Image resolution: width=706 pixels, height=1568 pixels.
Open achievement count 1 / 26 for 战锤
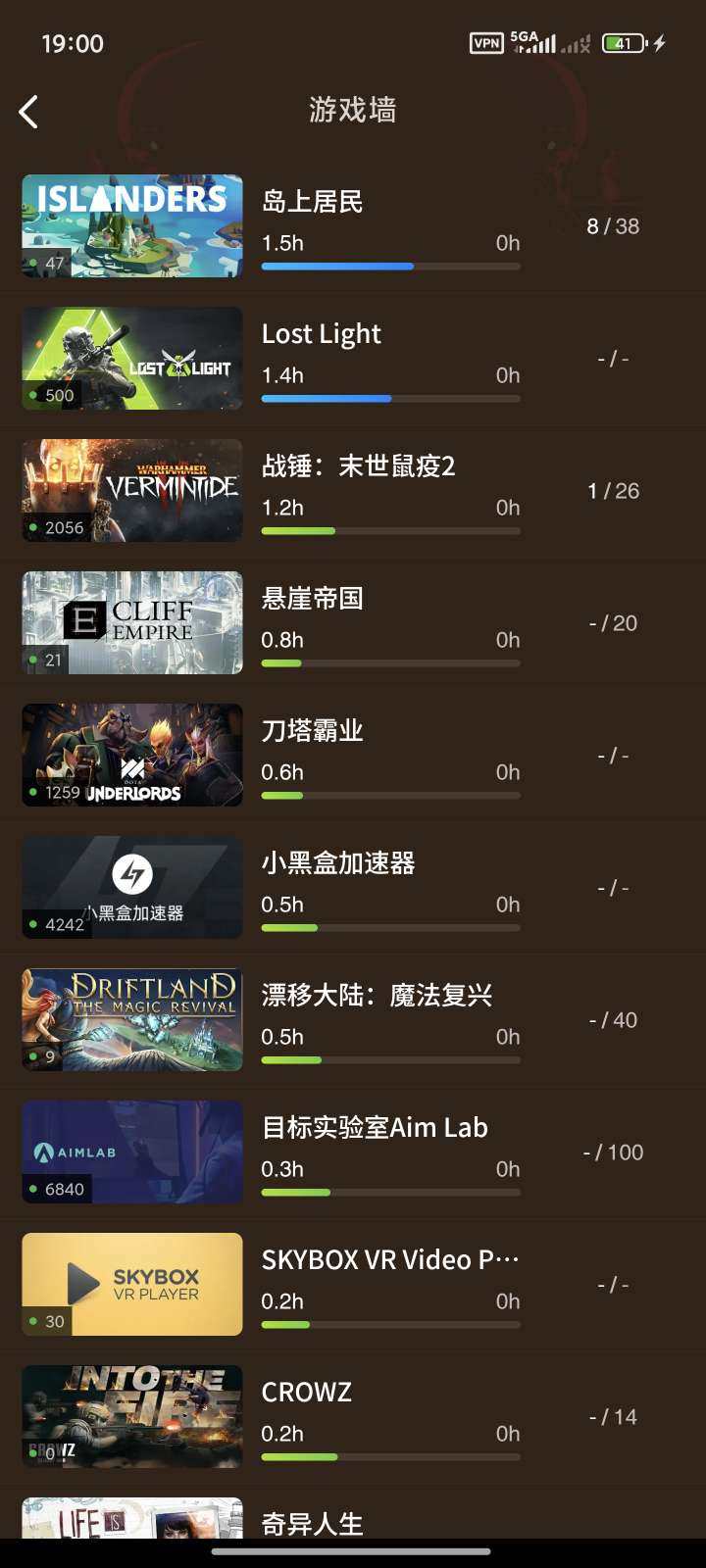615,490
